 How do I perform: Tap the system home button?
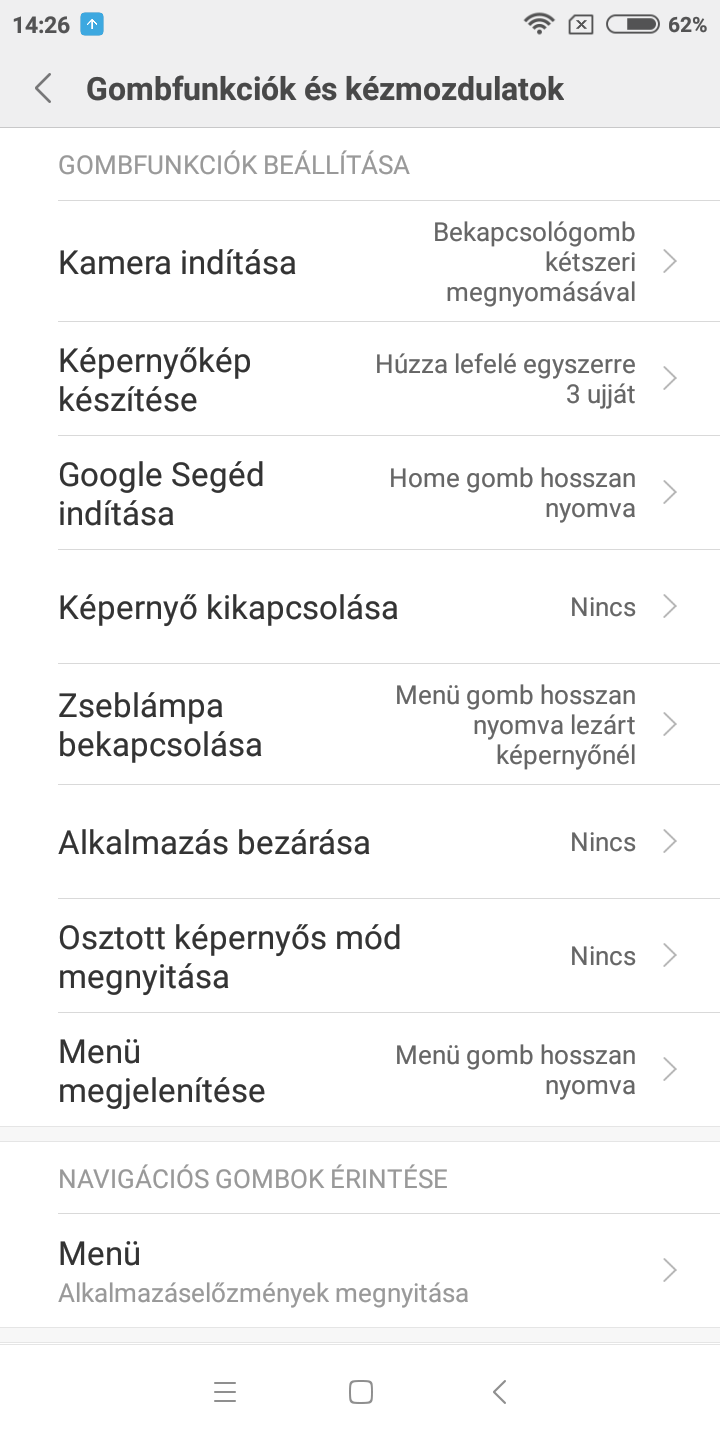(361, 1392)
